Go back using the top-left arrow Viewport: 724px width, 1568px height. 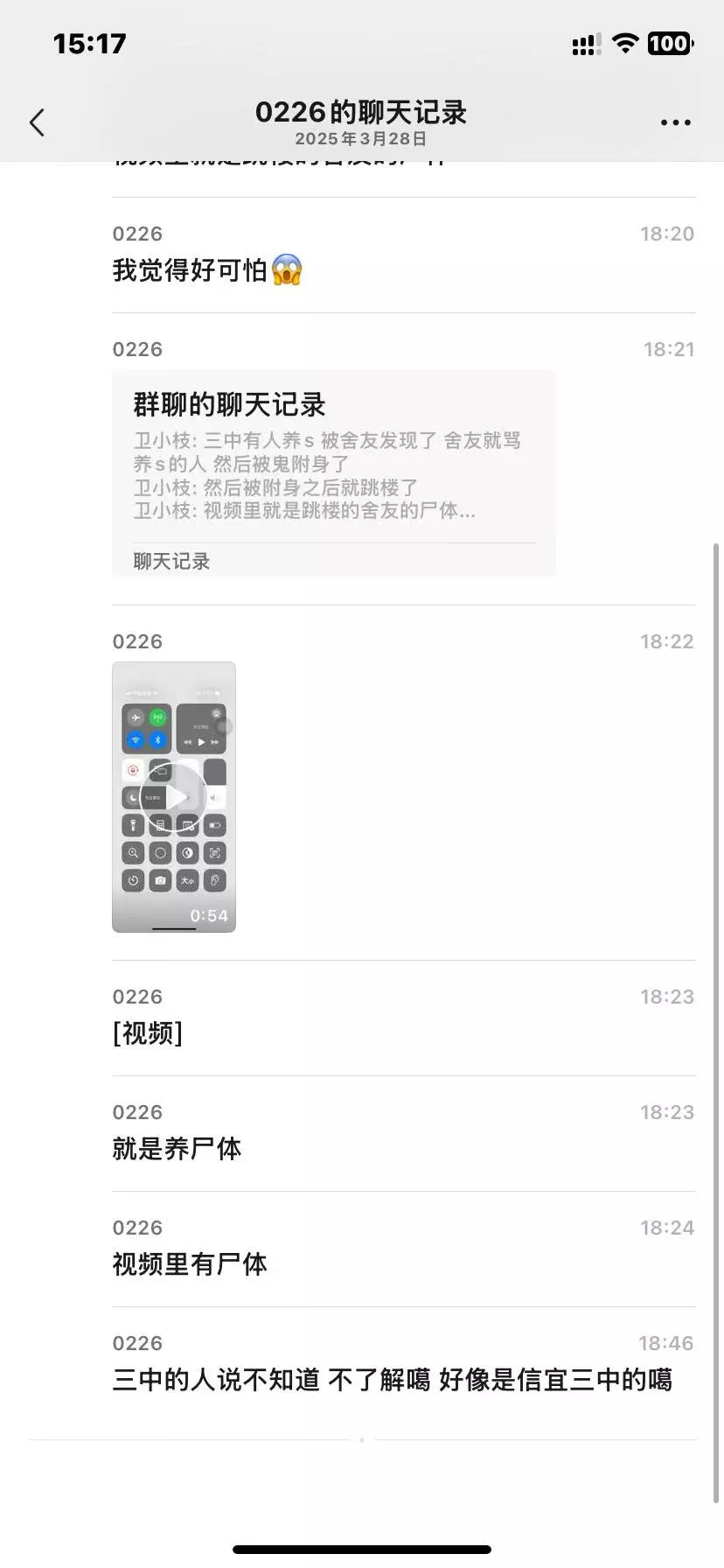click(x=37, y=122)
